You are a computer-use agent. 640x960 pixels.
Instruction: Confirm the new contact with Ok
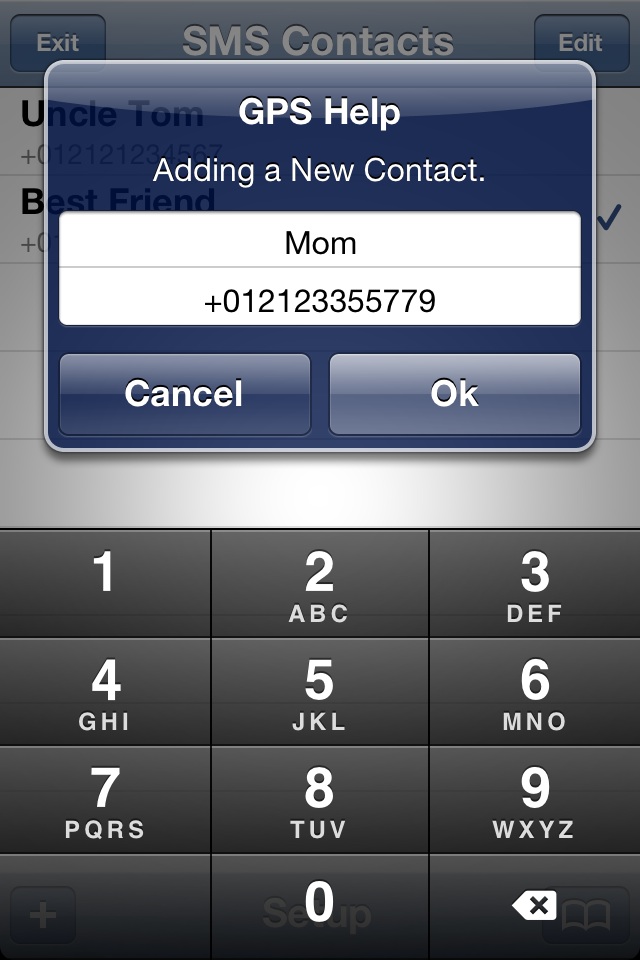point(455,394)
